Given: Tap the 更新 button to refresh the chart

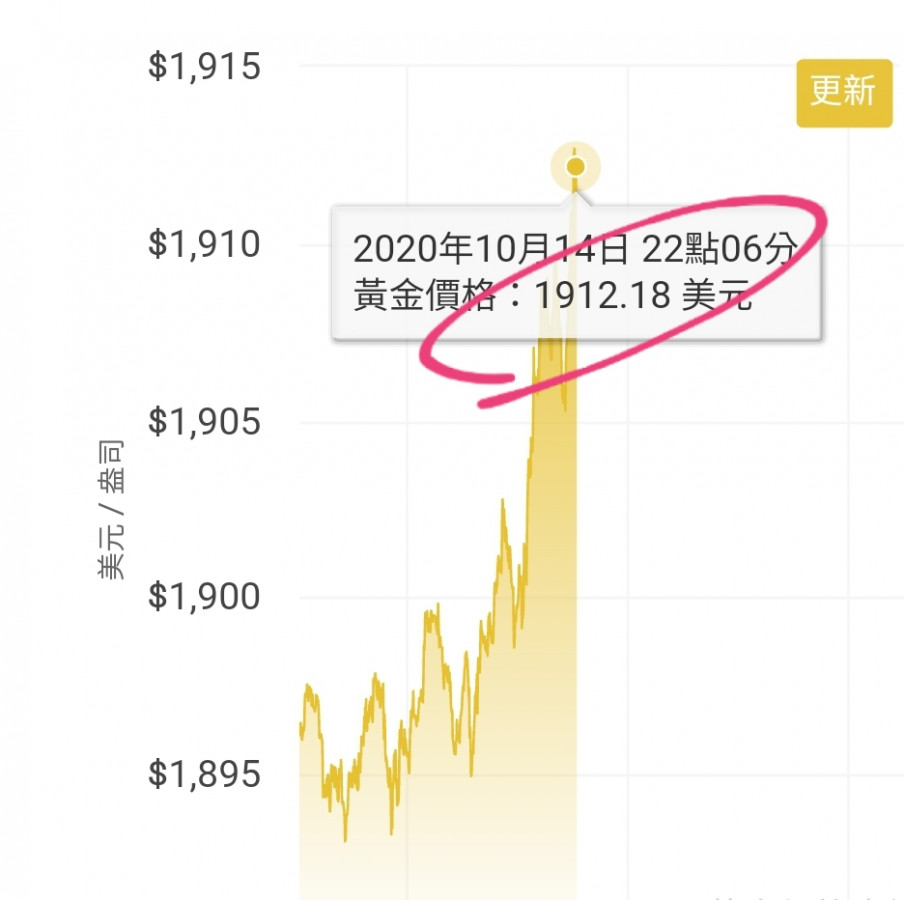Looking at the screenshot, I should click(x=843, y=93).
